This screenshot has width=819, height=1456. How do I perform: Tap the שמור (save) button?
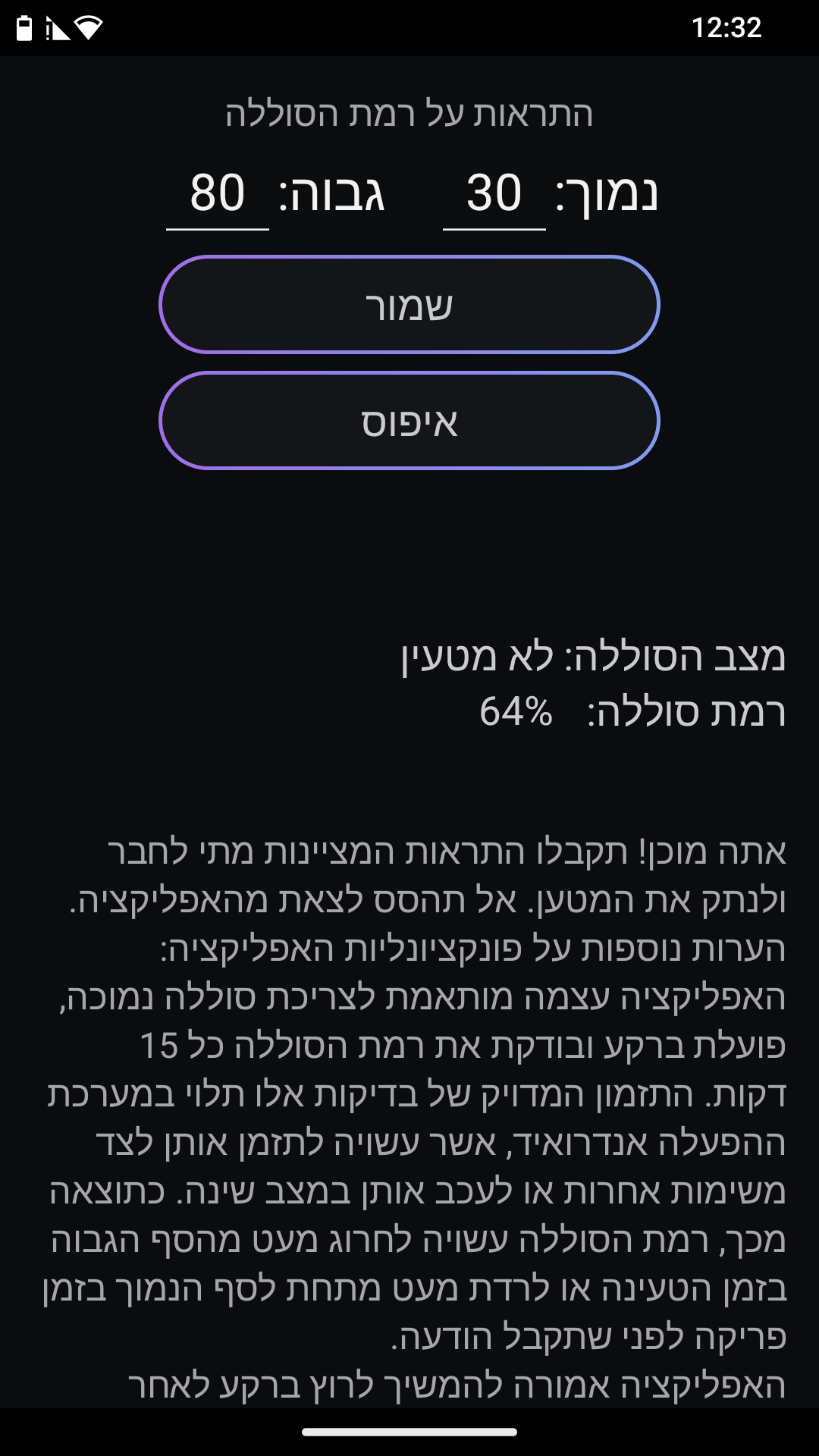coord(409,305)
